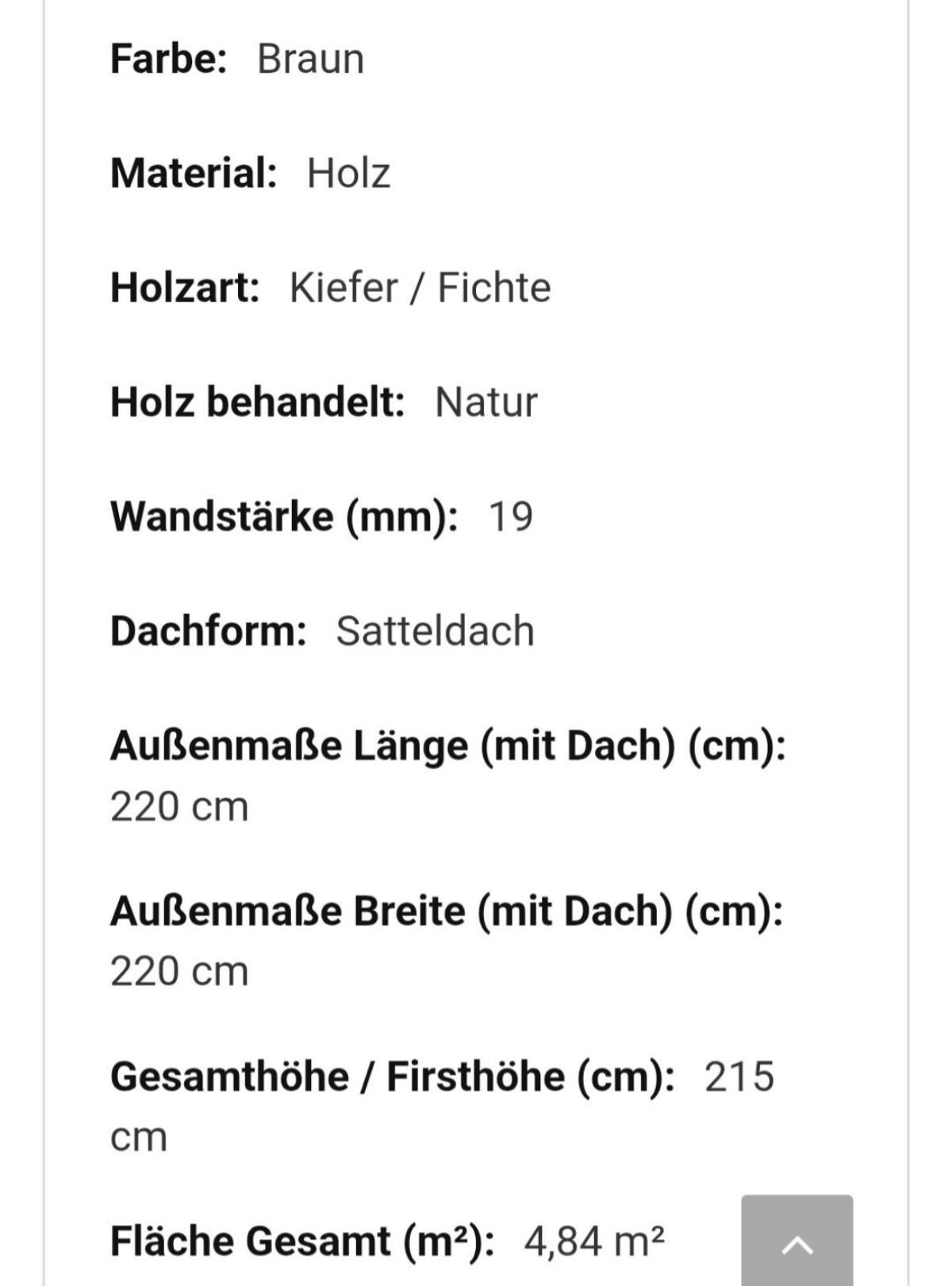Select Außenmaße Breite heading
952x1286 pixels.
click(x=448, y=912)
